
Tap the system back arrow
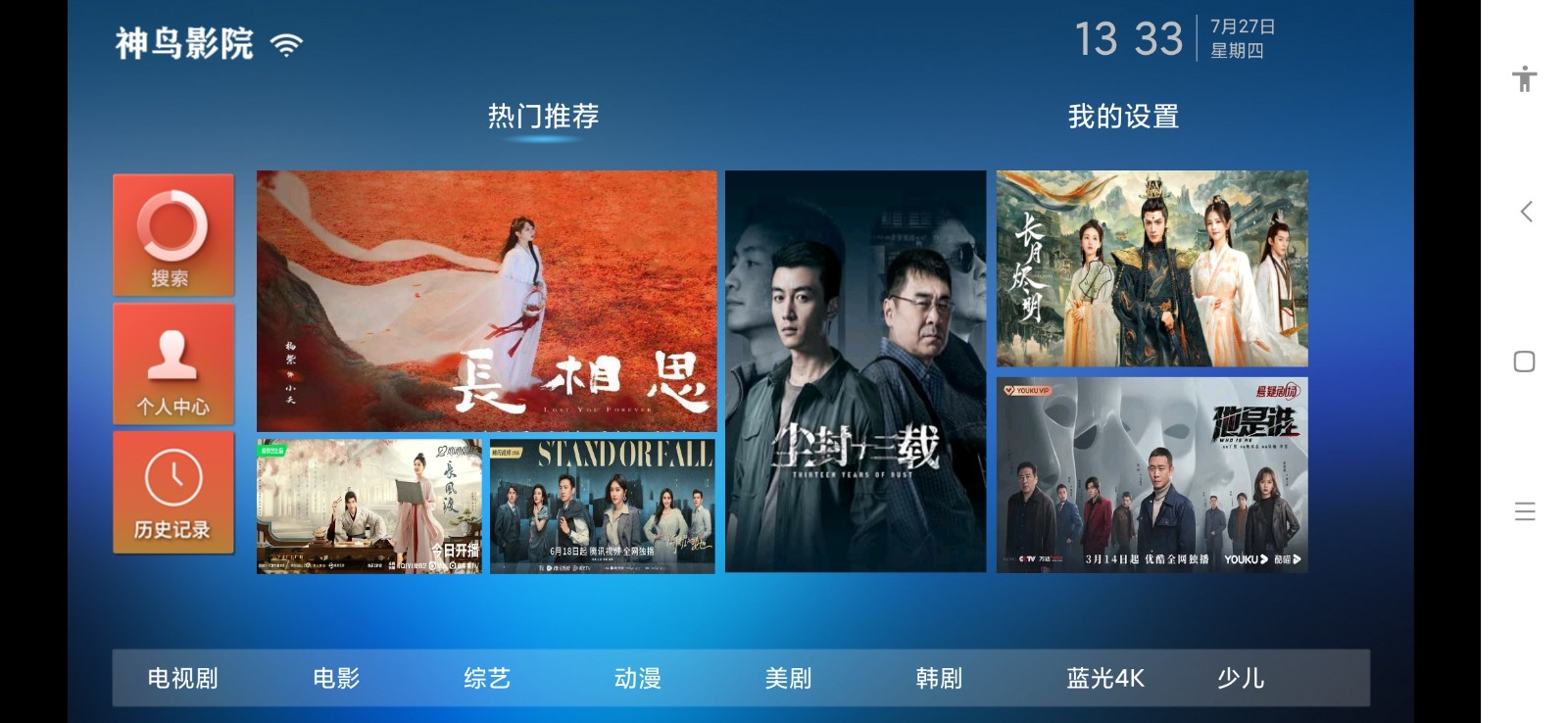[x=1525, y=212]
